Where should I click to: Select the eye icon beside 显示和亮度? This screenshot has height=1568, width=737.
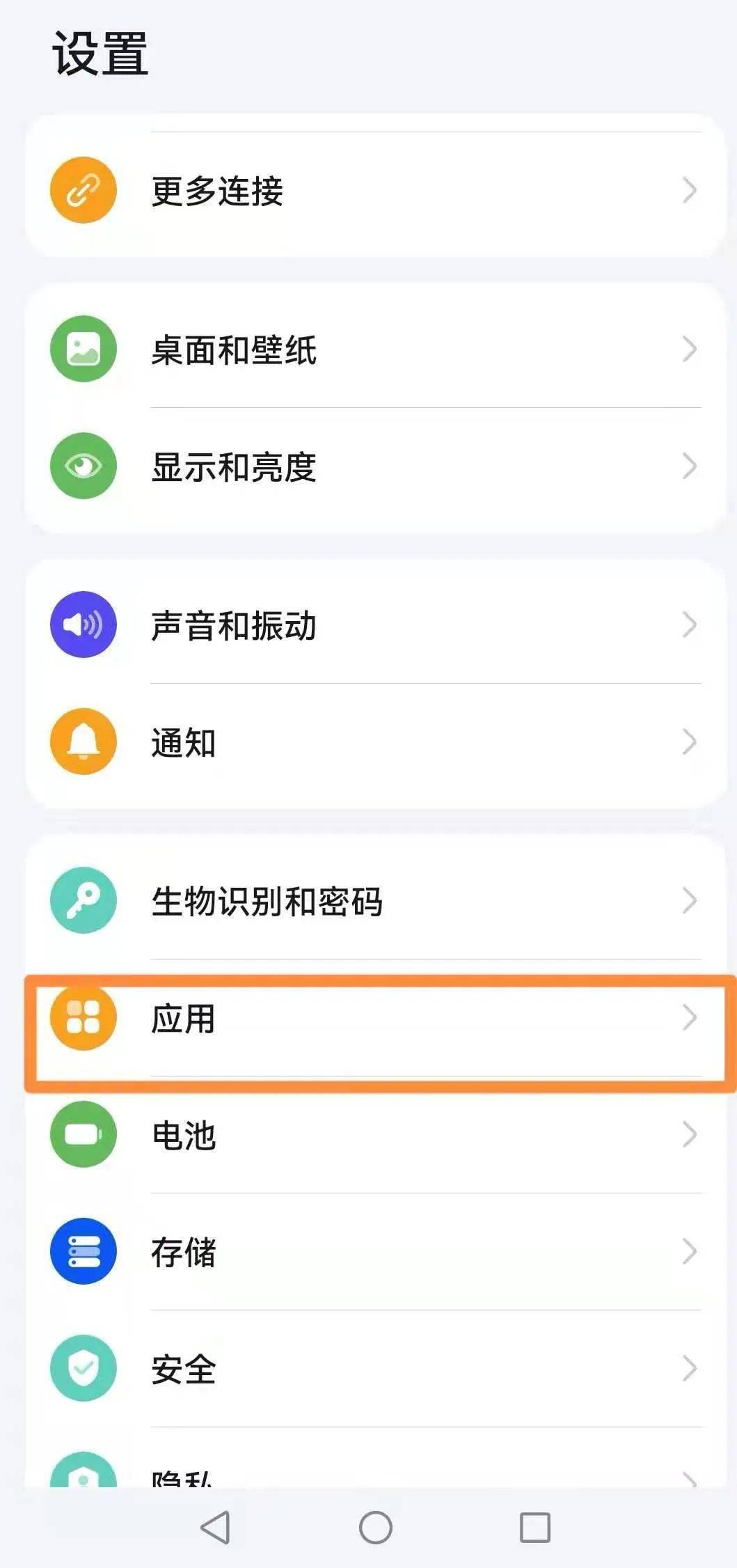pyautogui.click(x=82, y=465)
